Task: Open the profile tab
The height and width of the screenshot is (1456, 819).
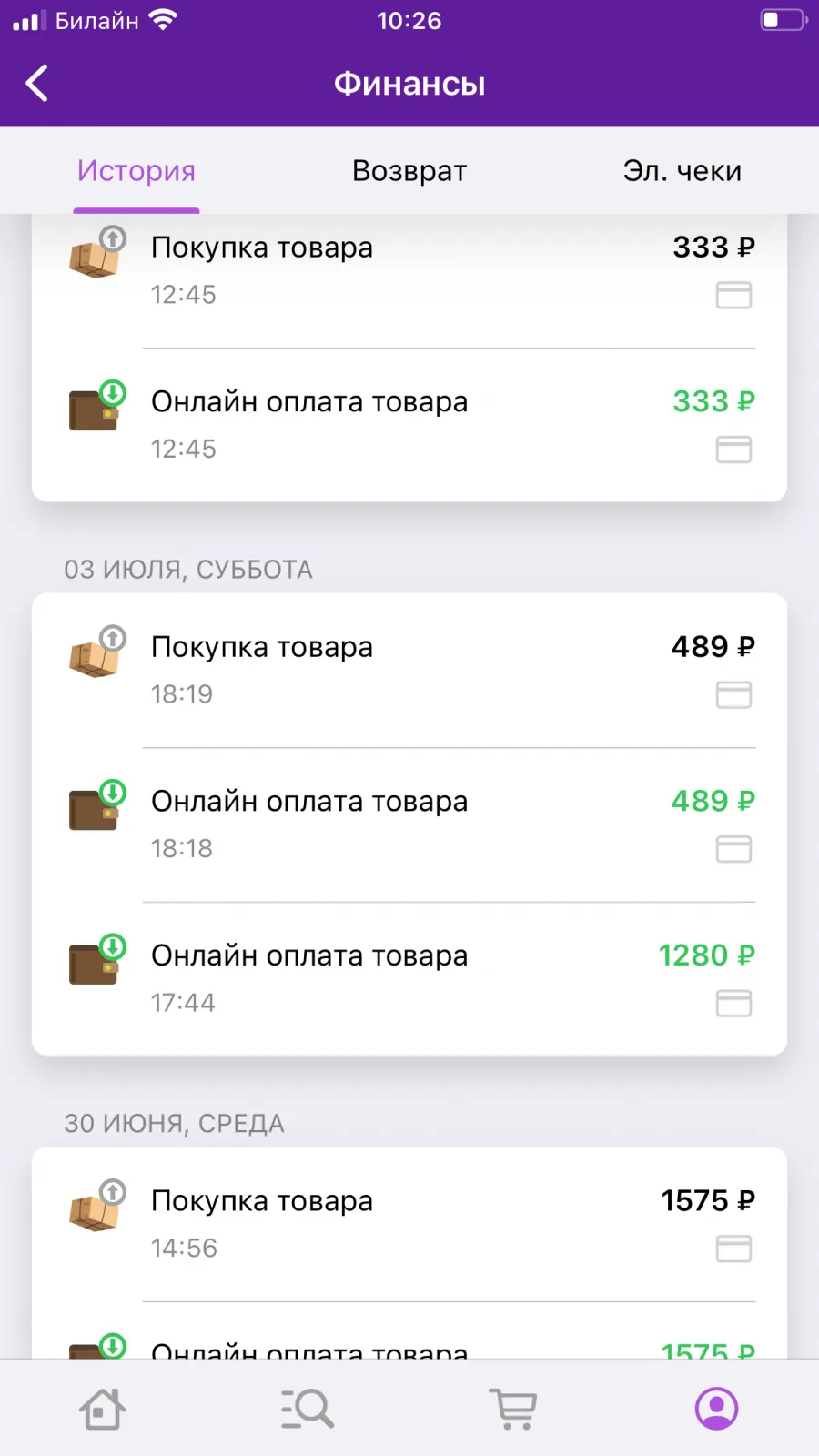Action: 717,1409
